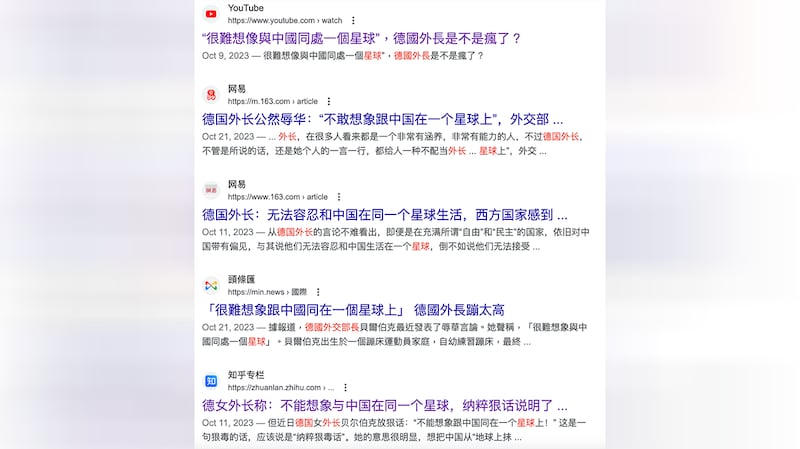800x449 pixels.
Task: Open the YouTube result about 德國外長是不是瘋了
Action: (x=362, y=38)
